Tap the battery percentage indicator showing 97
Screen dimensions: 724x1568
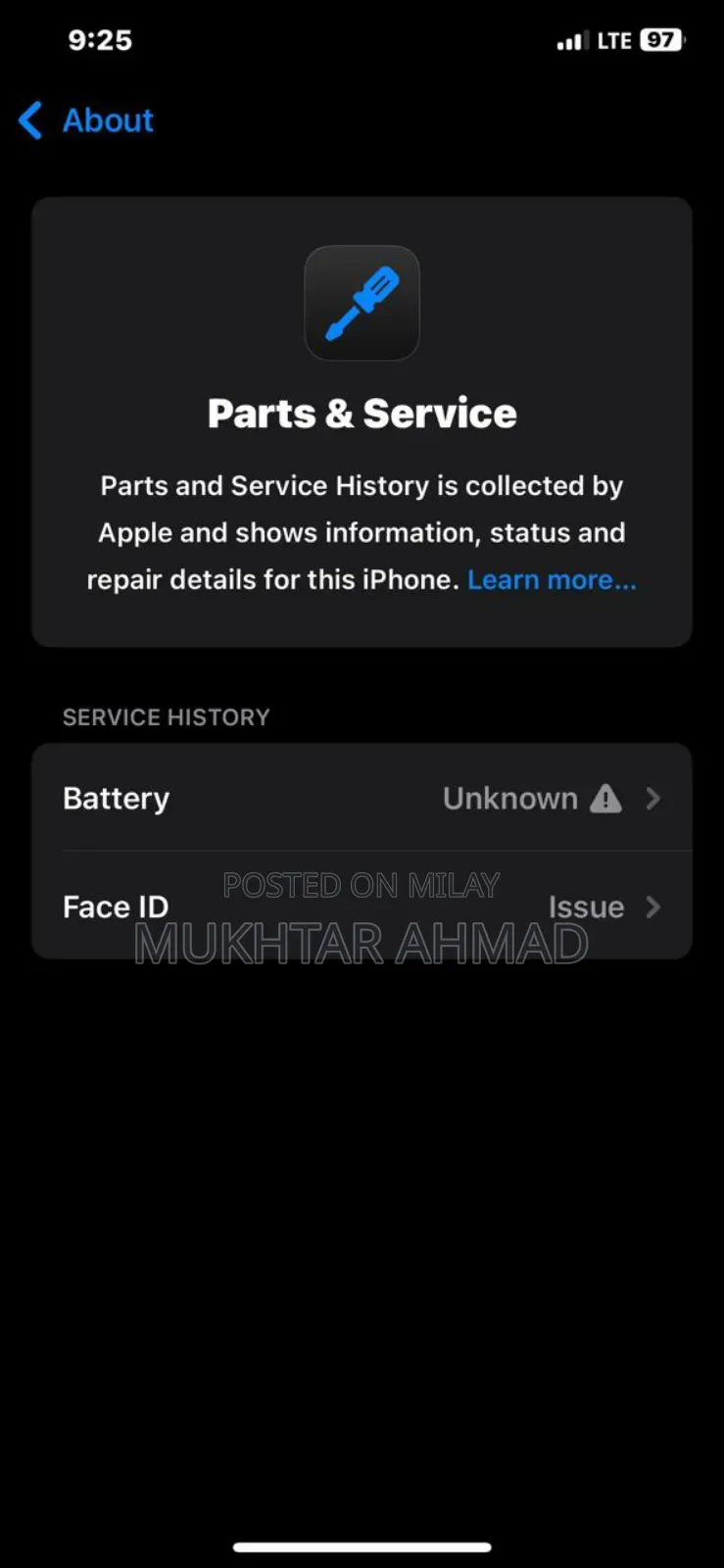pyautogui.click(x=662, y=40)
